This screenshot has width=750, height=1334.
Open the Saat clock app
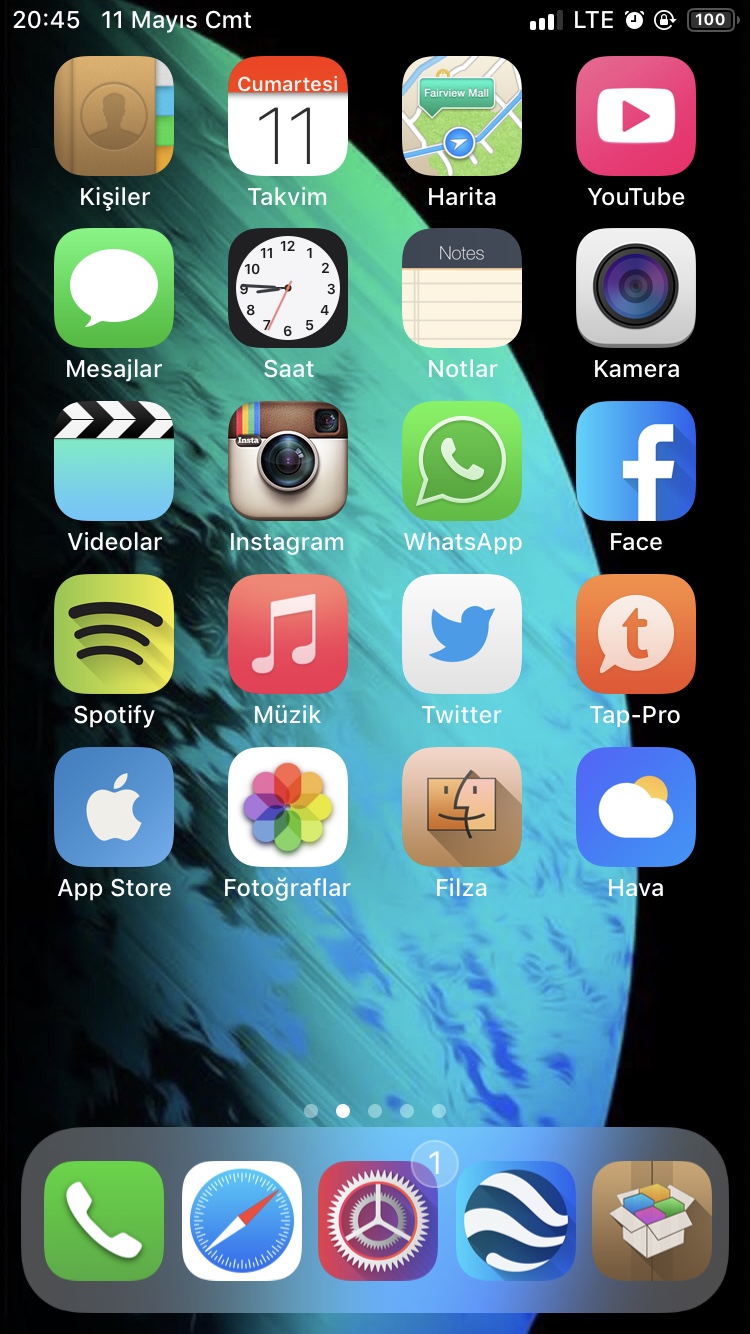288,288
